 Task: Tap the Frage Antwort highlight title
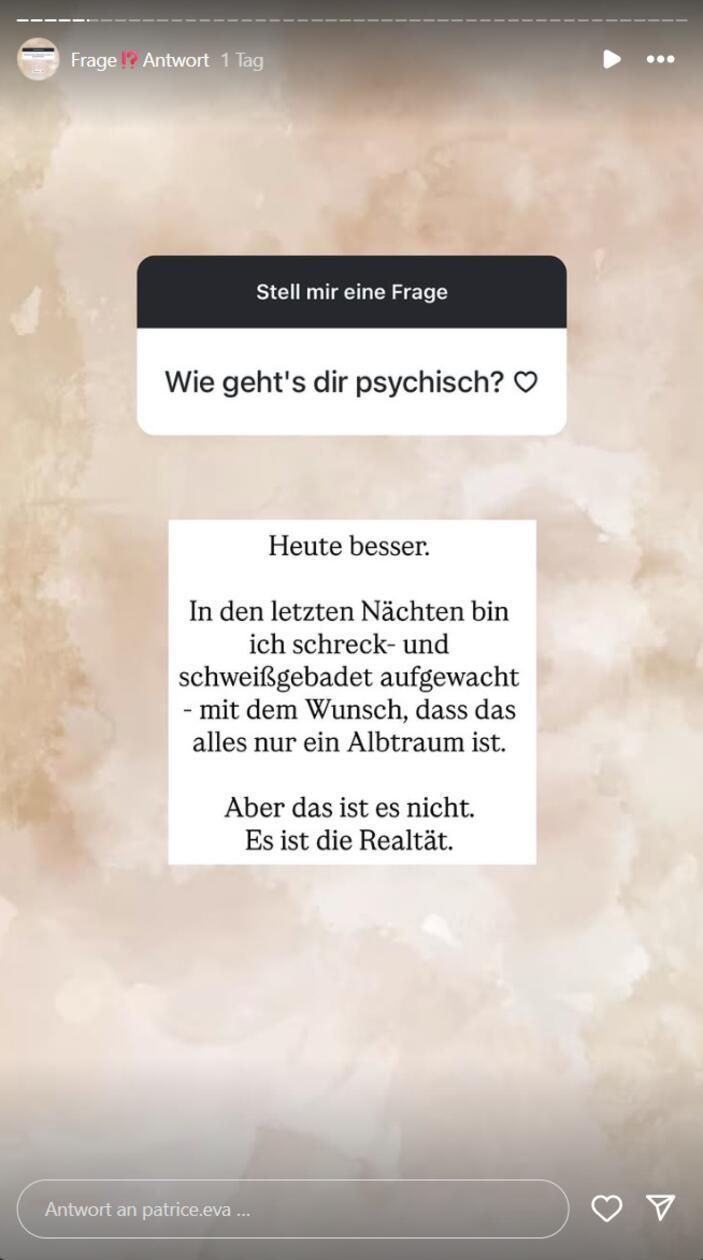click(x=140, y=60)
